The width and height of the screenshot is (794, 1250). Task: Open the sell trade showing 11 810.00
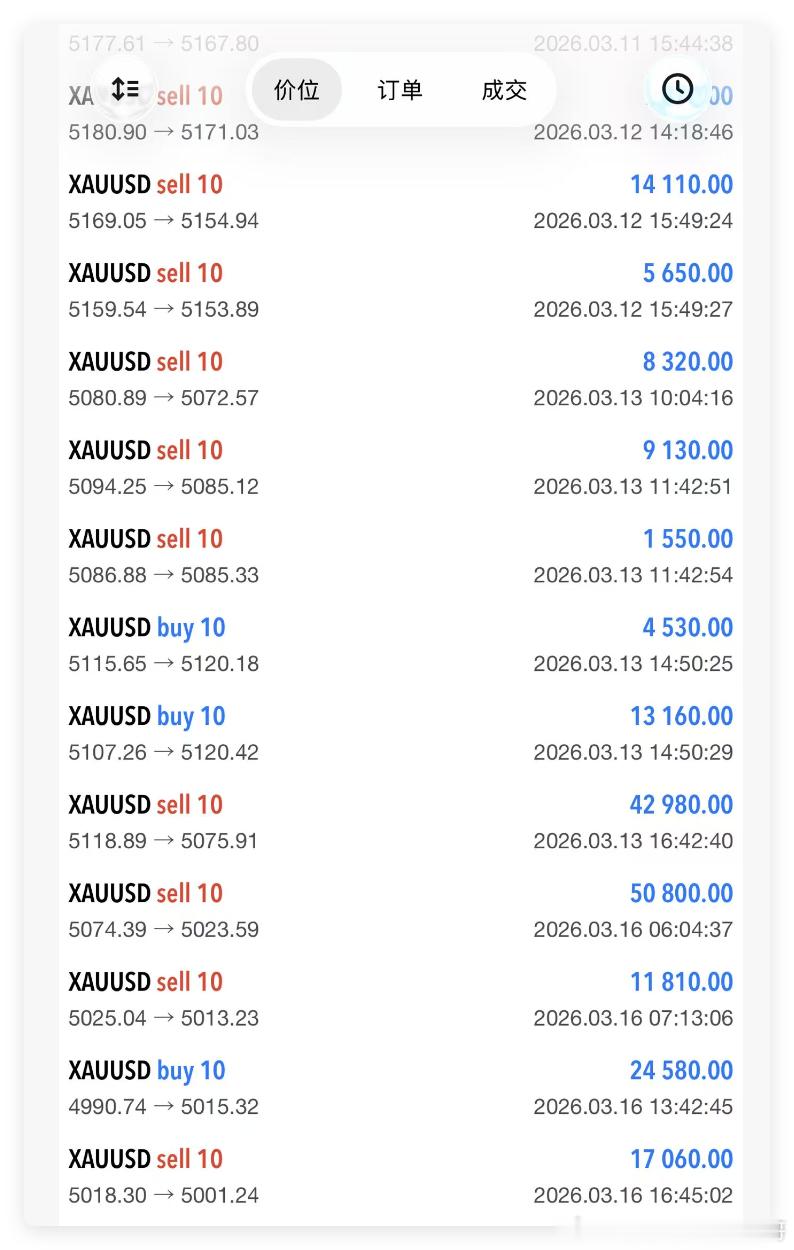[x=400, y=999]
